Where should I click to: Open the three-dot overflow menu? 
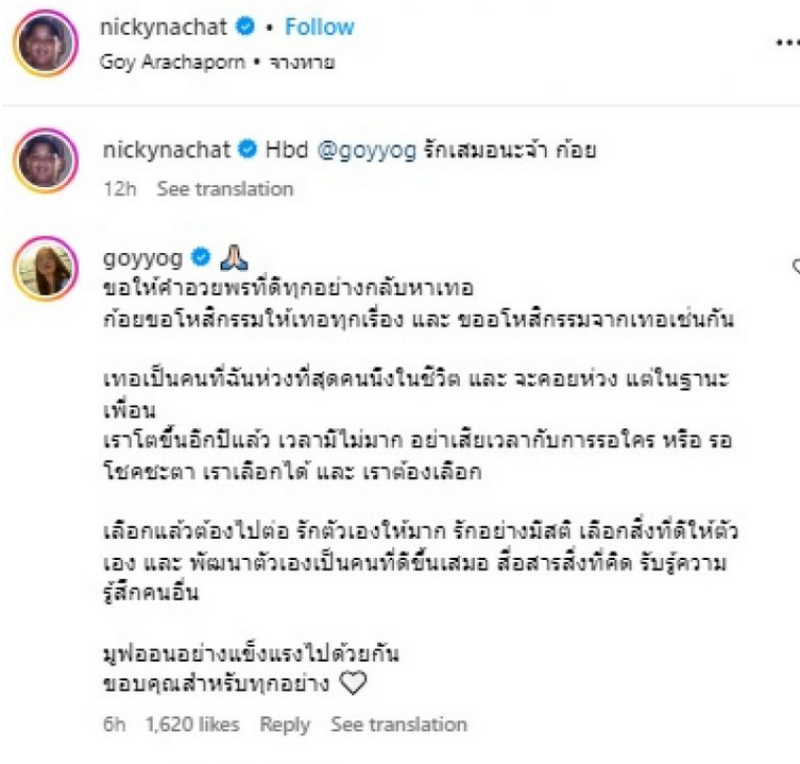(787, 44)
